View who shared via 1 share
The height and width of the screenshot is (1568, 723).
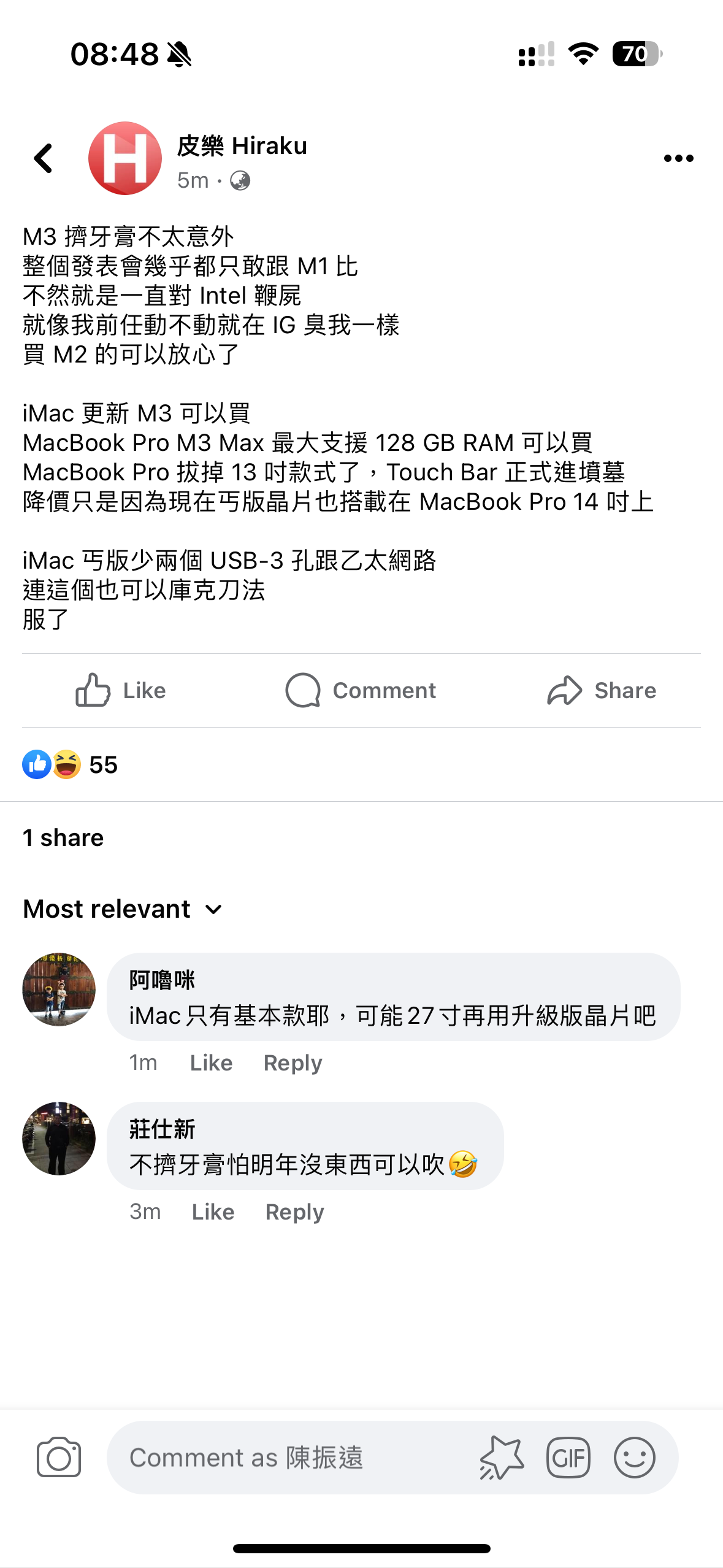tap(63, 837)
